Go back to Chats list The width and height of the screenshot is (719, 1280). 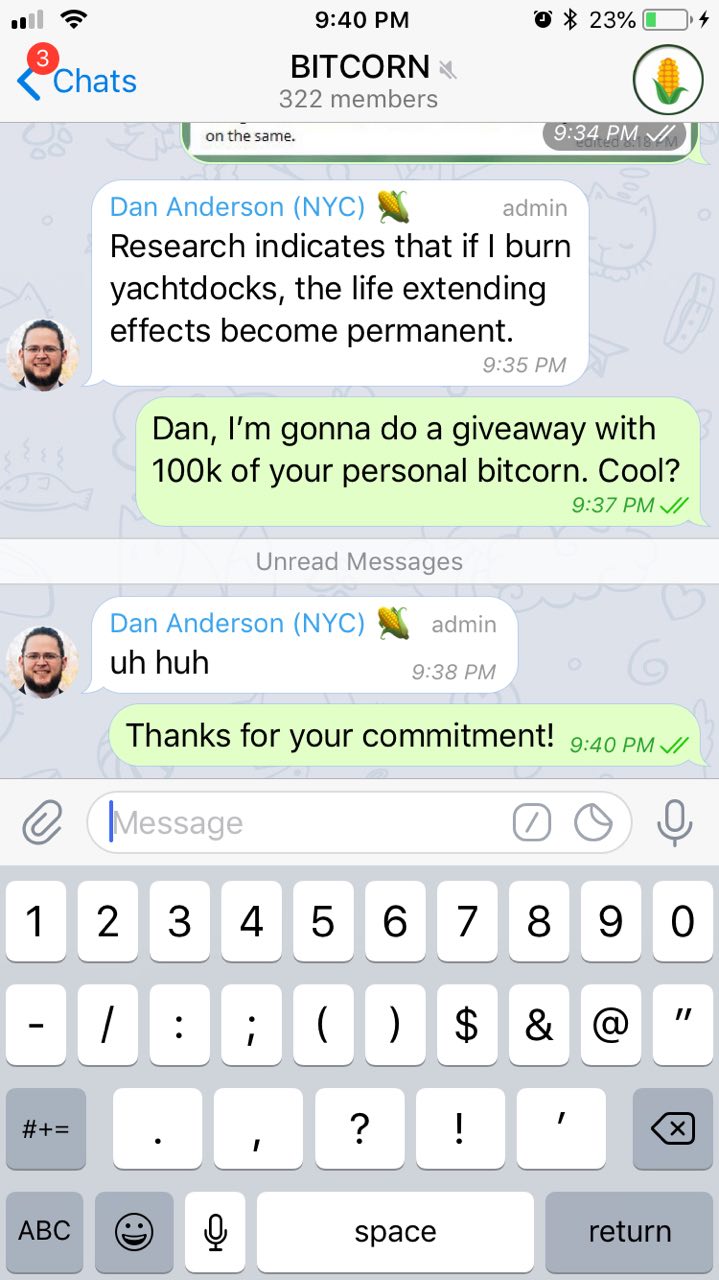point(77,80)
